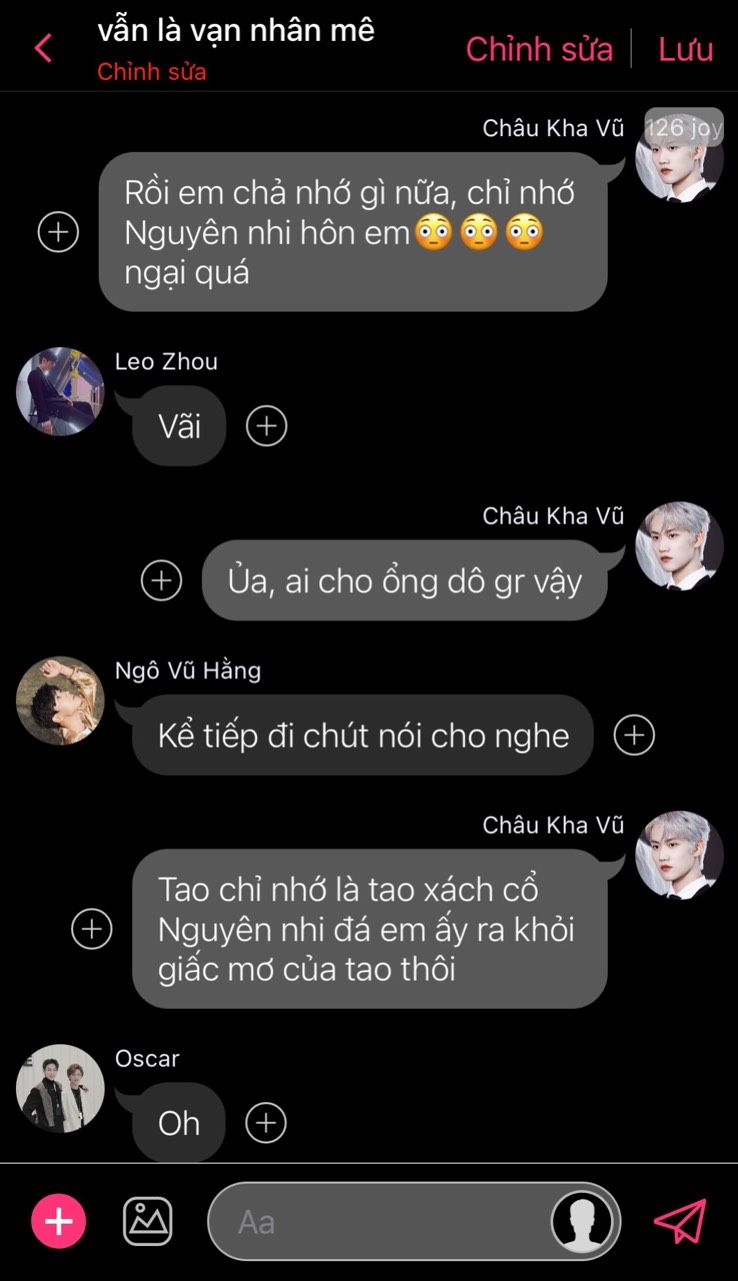The image size is (738, 1281).
Task: Tap the red Chỉnh sửa under the title
Action: [152, 72]
